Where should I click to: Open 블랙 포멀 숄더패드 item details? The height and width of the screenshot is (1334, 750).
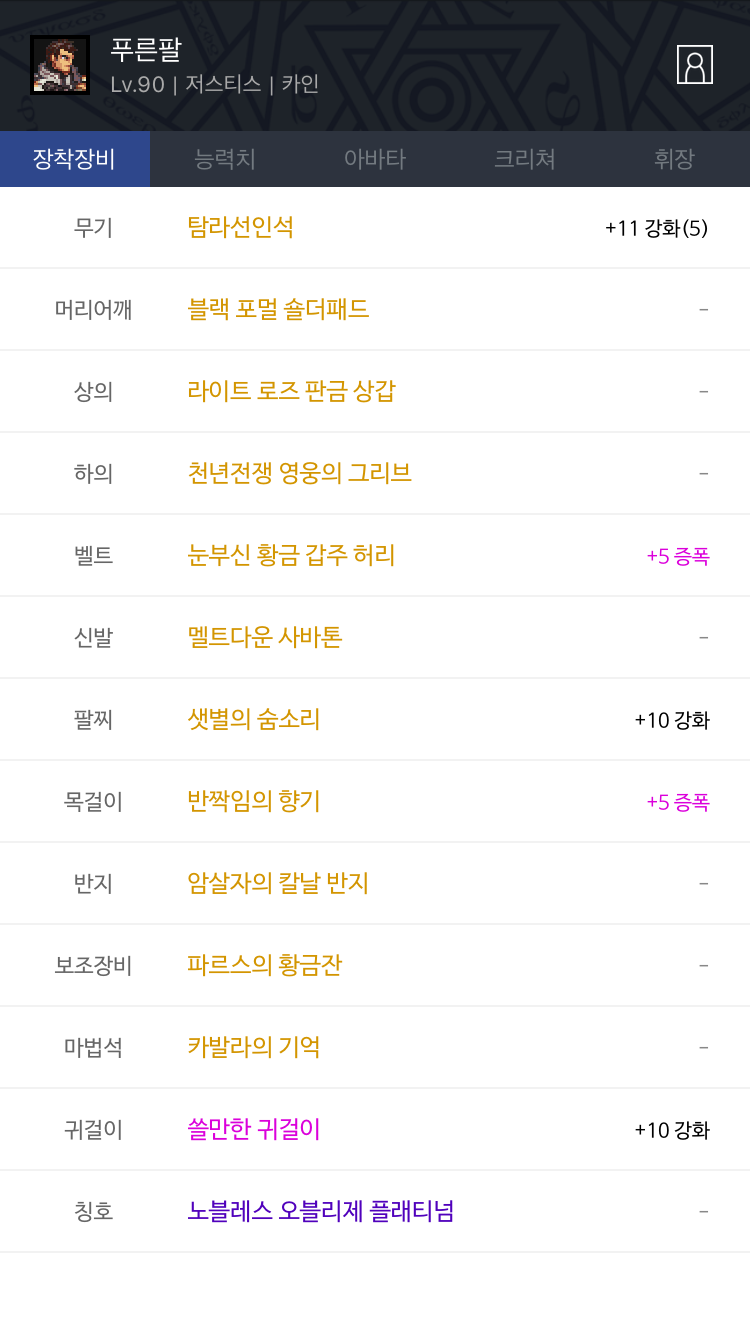pyautogui.click(x=279, y=309)
